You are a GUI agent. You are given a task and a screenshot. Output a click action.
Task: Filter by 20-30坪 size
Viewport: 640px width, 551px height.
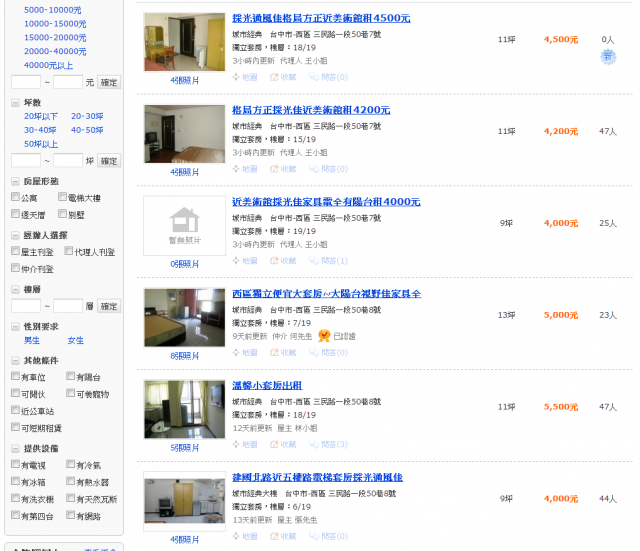87,116
